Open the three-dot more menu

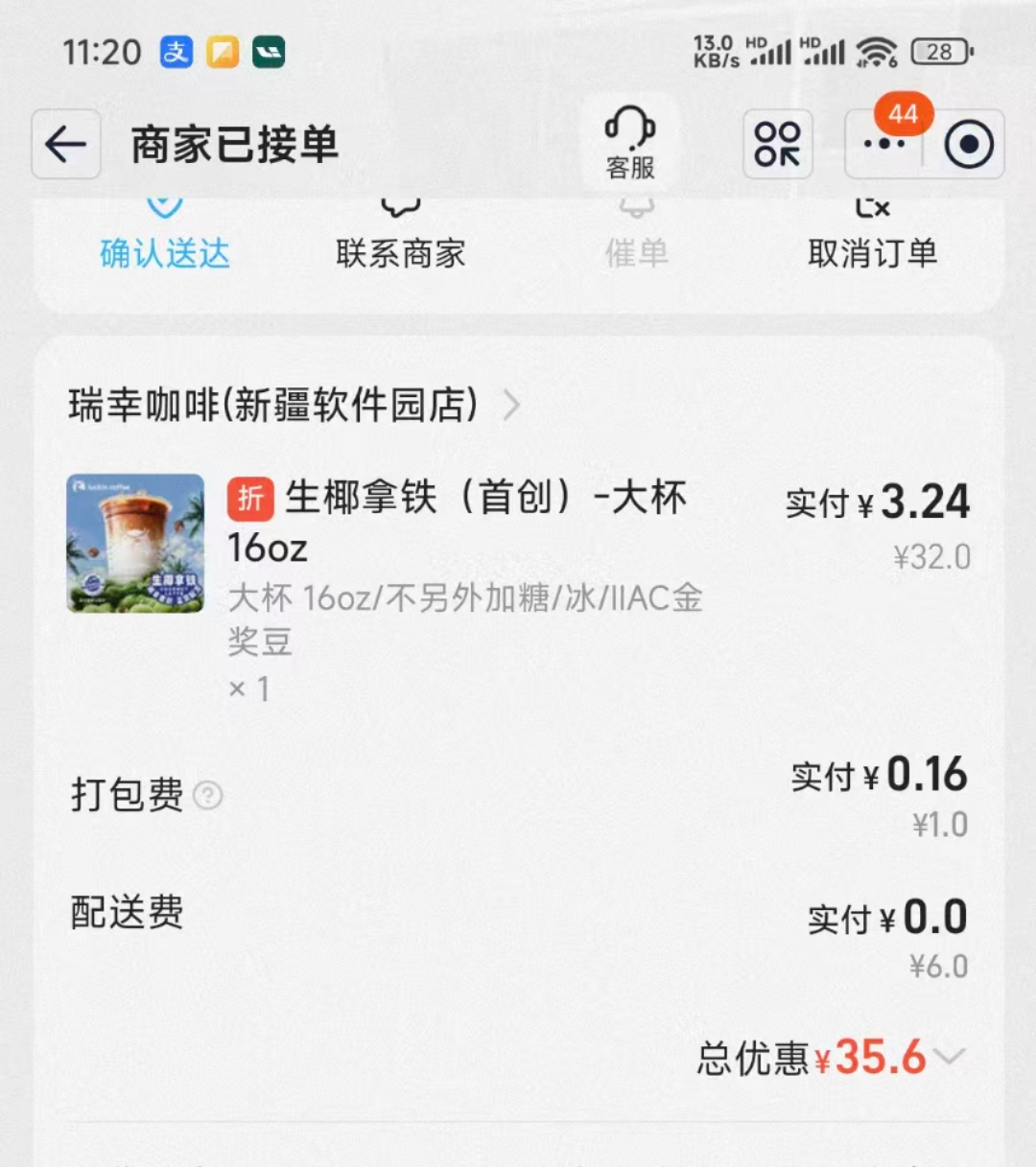pos(883,145)
